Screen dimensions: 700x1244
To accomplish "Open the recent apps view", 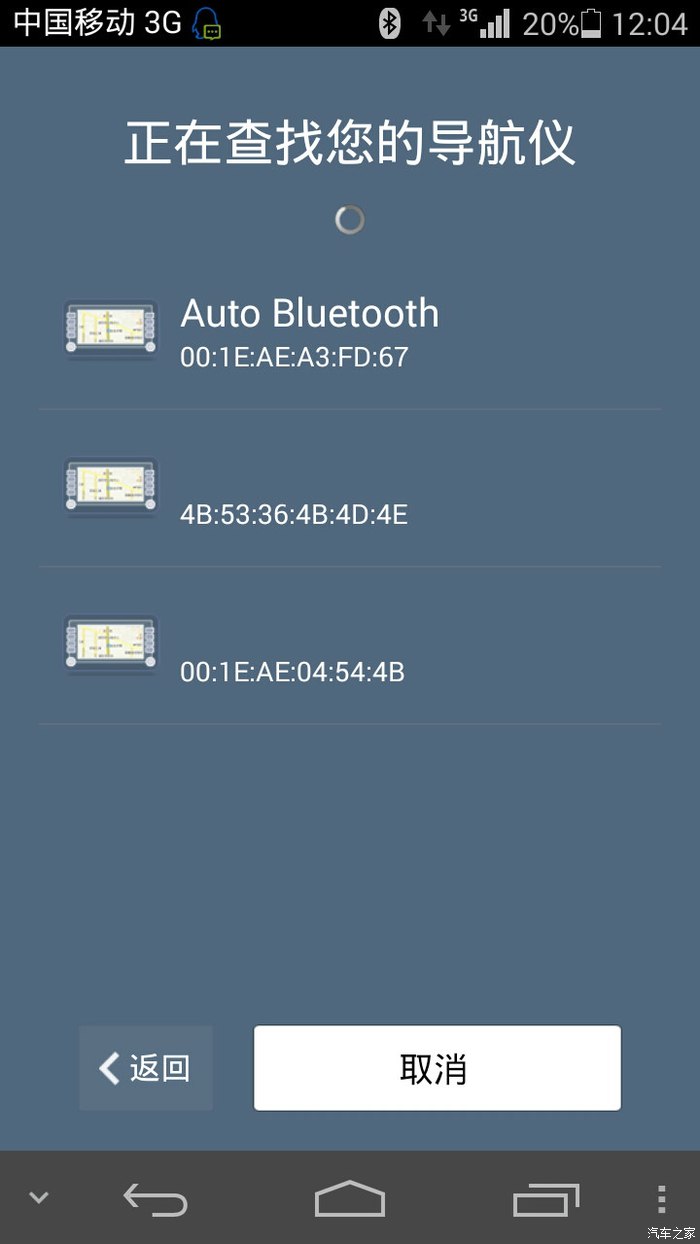I will click(545, 1198).
